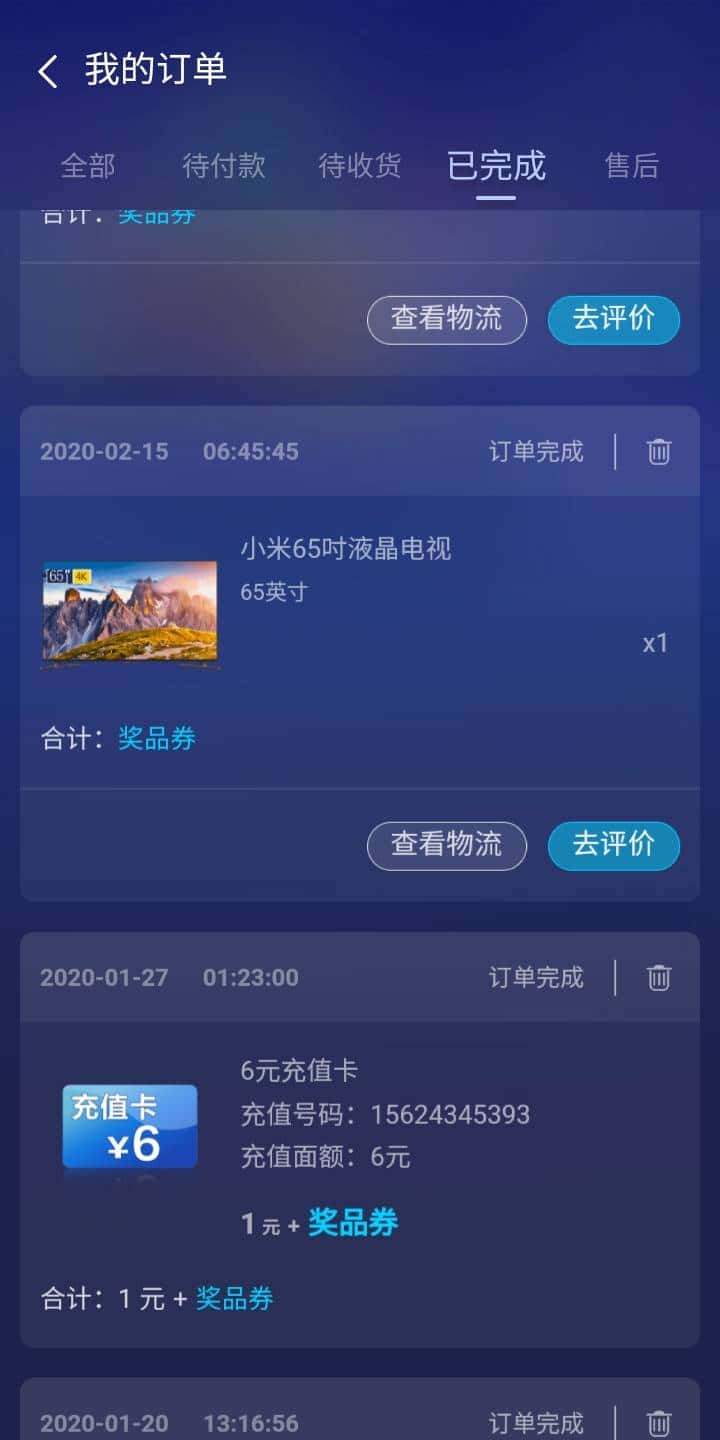Image resolution: width=720 pixels, height=1440 pixels.
Task: Tap 查看物流 on the topmost order
Action: (446, 320)
